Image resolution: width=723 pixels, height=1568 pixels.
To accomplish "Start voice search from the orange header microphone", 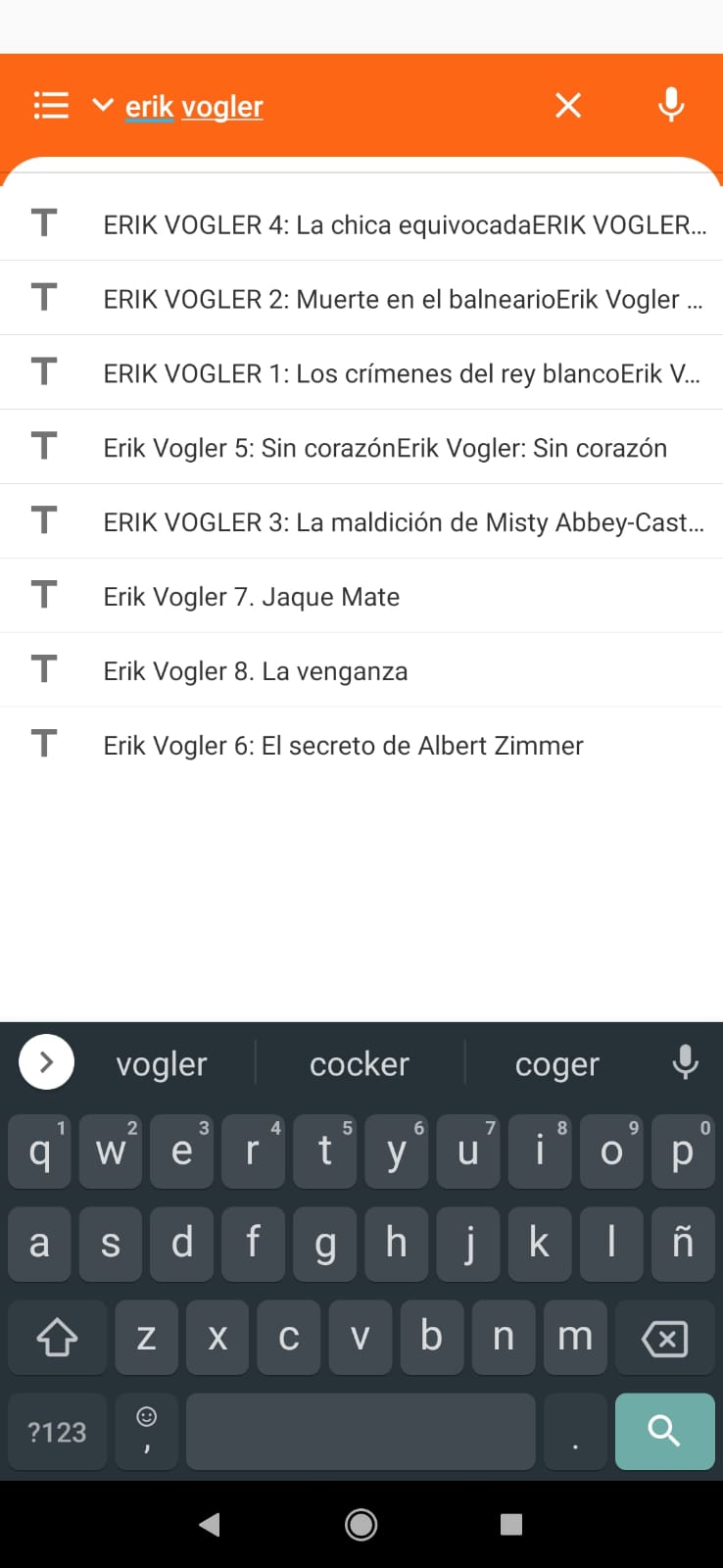I will (x=671, y=105).
